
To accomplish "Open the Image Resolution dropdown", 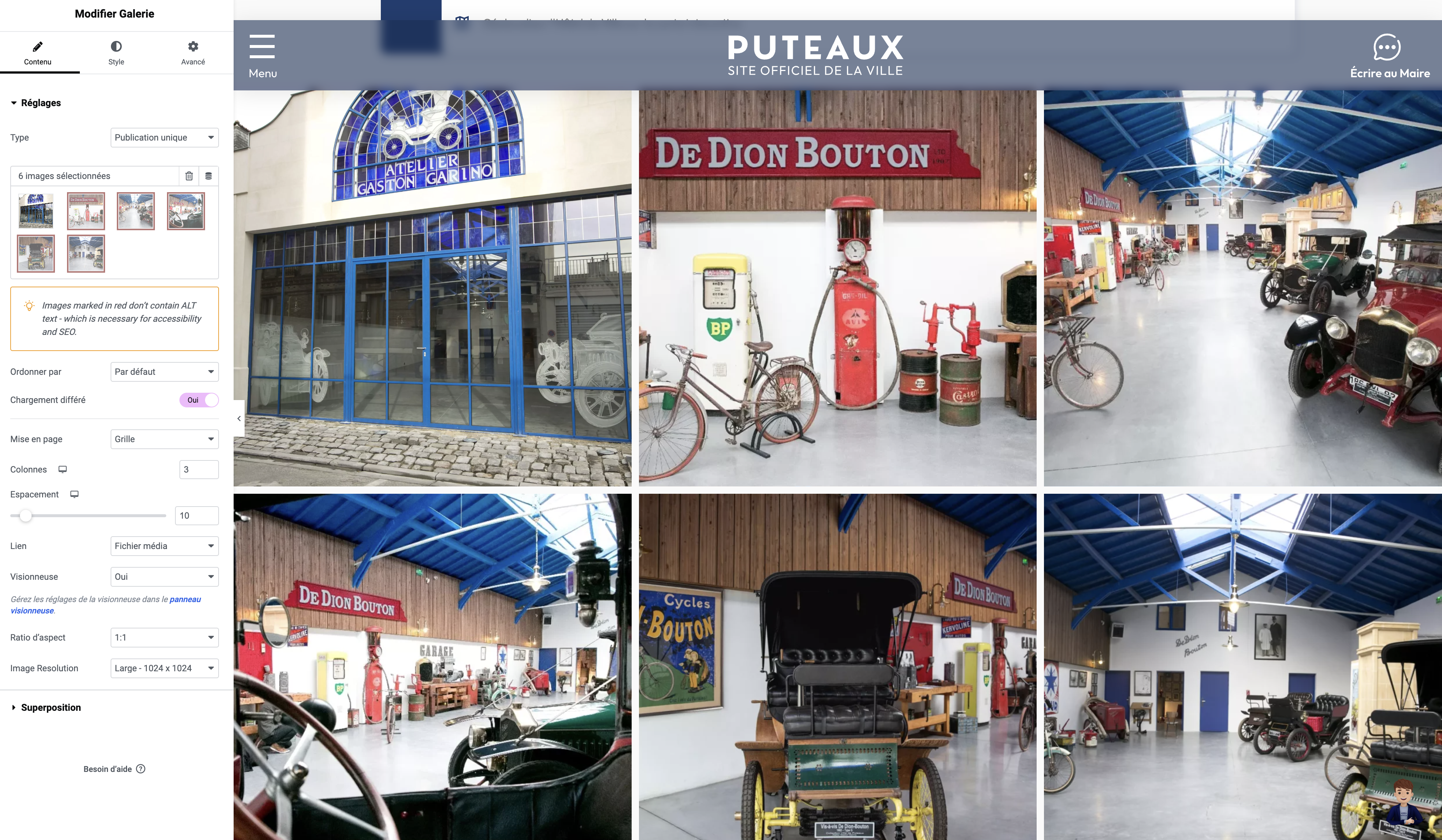I will click(164, 668).
